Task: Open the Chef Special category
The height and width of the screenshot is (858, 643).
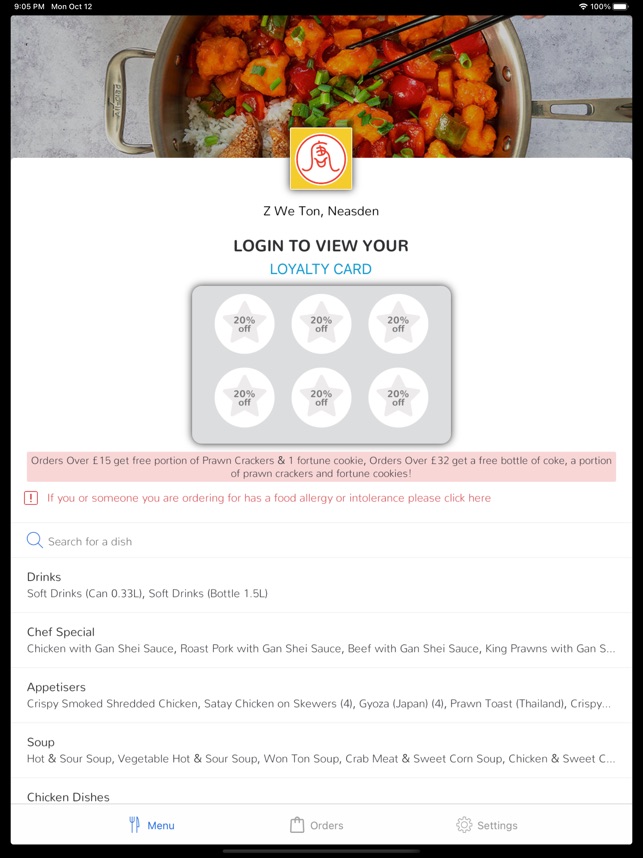Action: (320, 640)
